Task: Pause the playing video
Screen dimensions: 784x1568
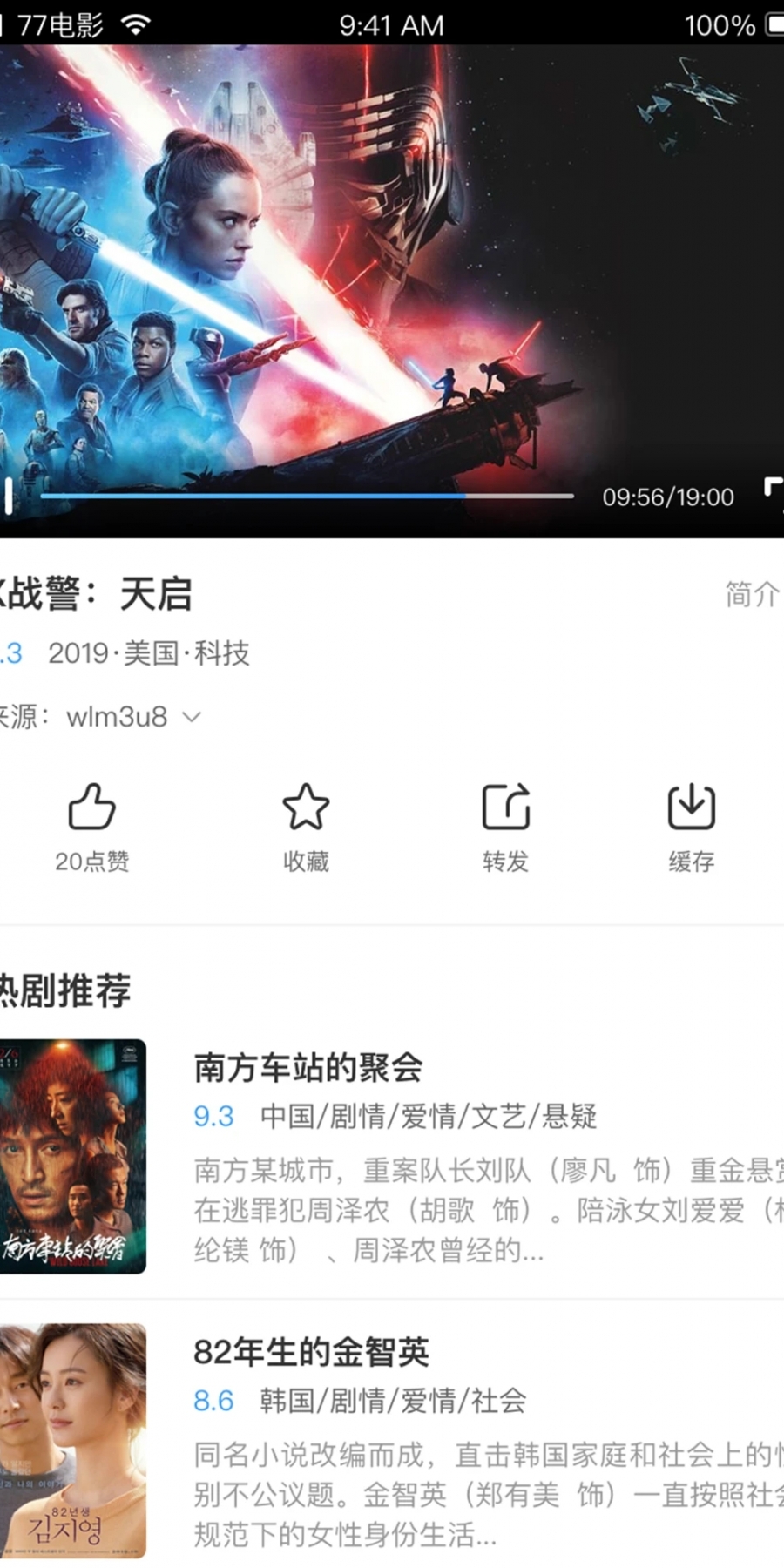Action: pyautogui.click(x=8, y=496)
